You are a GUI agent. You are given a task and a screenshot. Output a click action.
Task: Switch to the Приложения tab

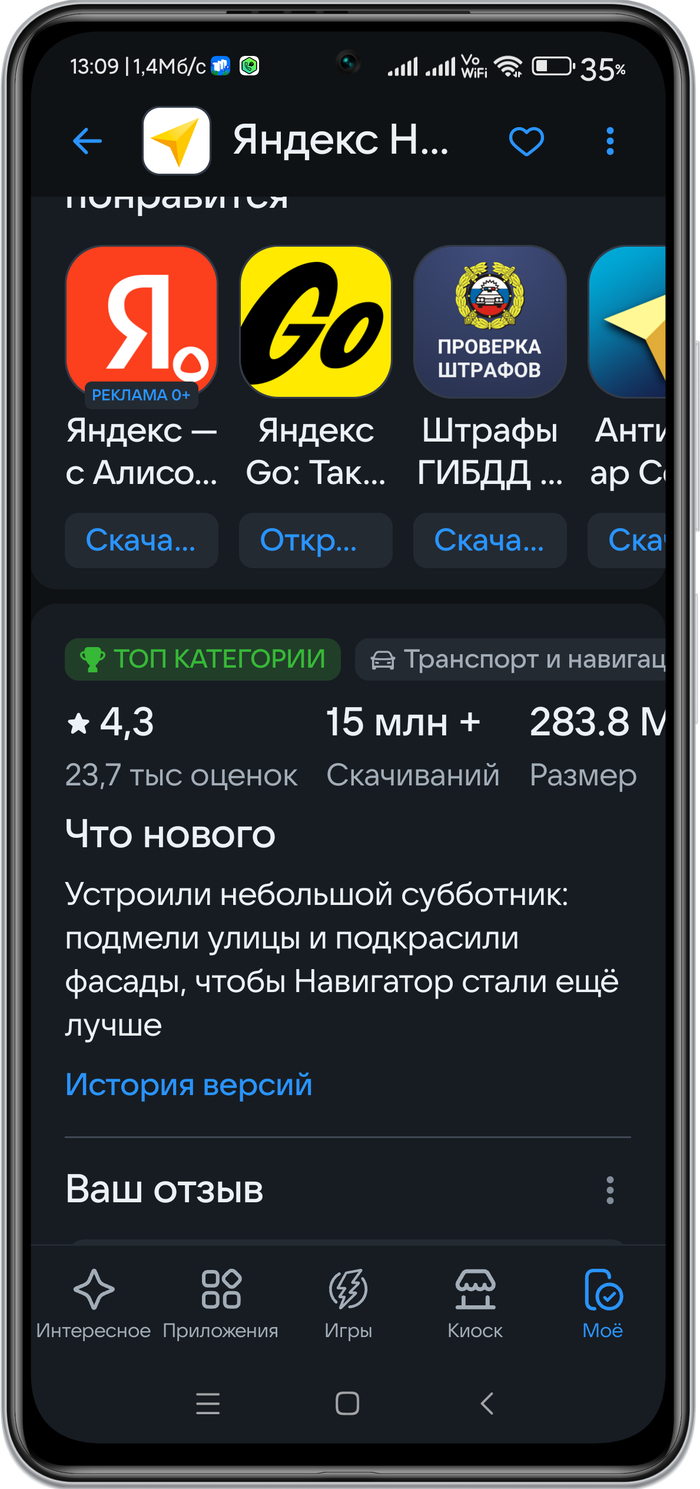(x=220, y=1304)
